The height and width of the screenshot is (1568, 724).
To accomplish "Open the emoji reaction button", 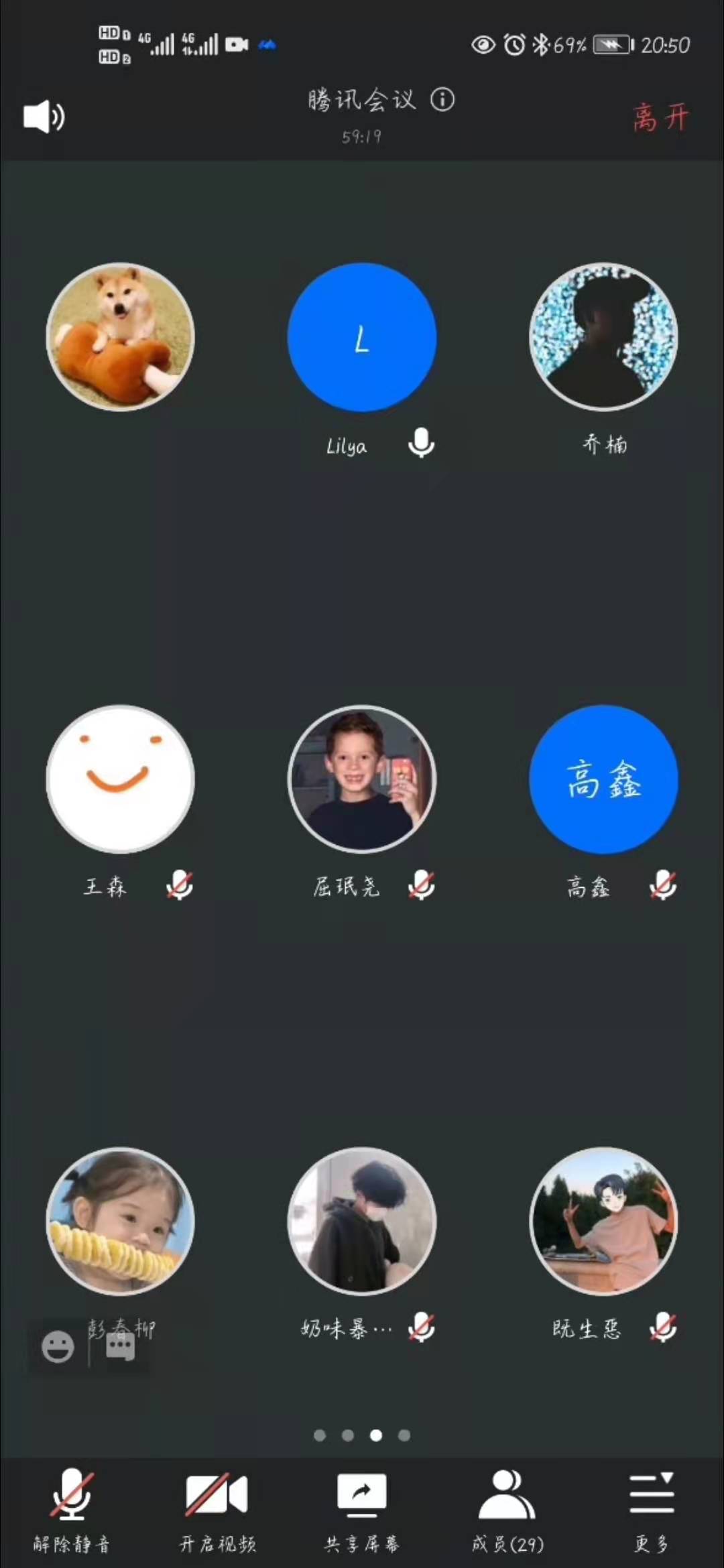I will [58, 1347].
